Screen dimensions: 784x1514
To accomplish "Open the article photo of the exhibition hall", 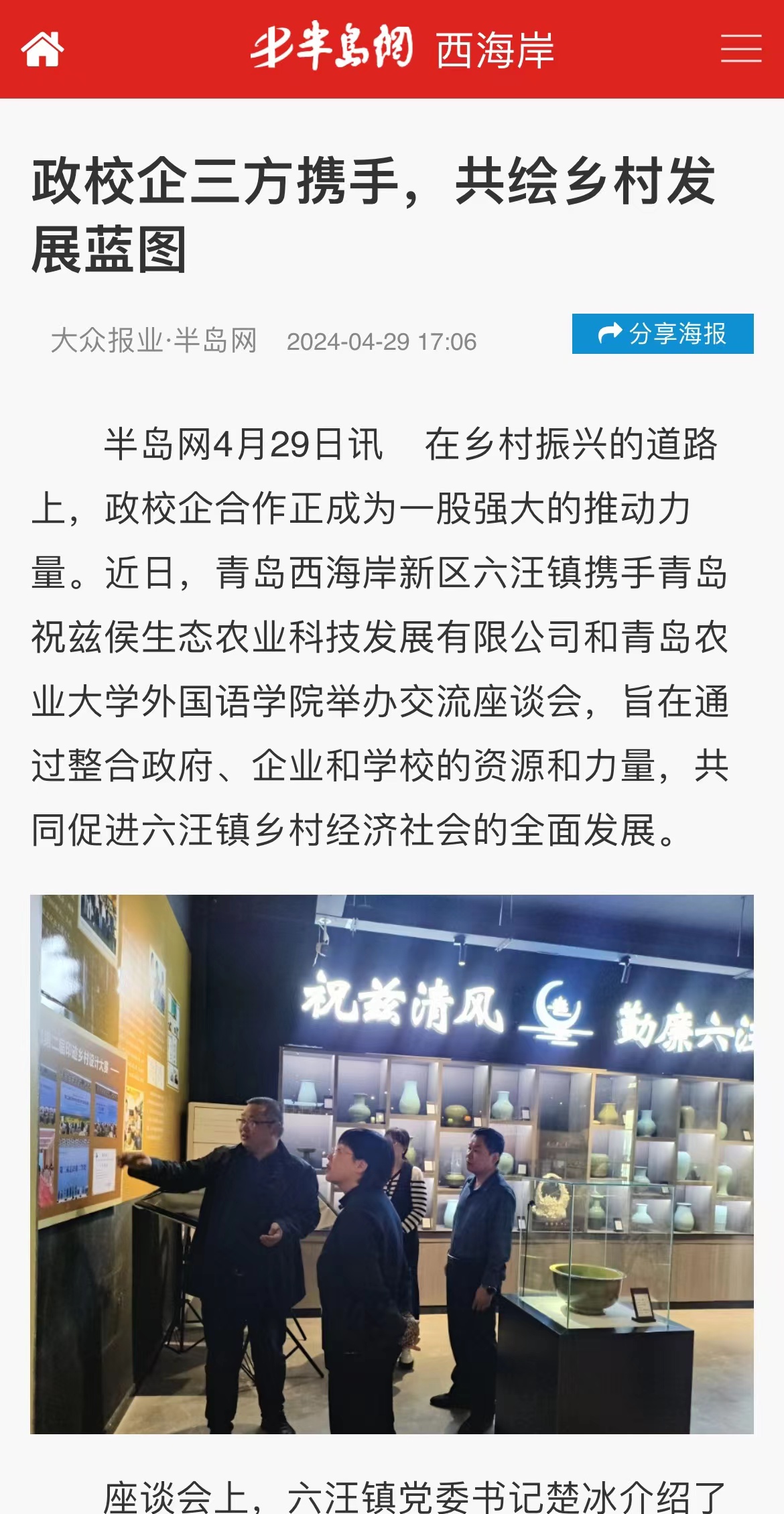I will [x=392, y=1163].
